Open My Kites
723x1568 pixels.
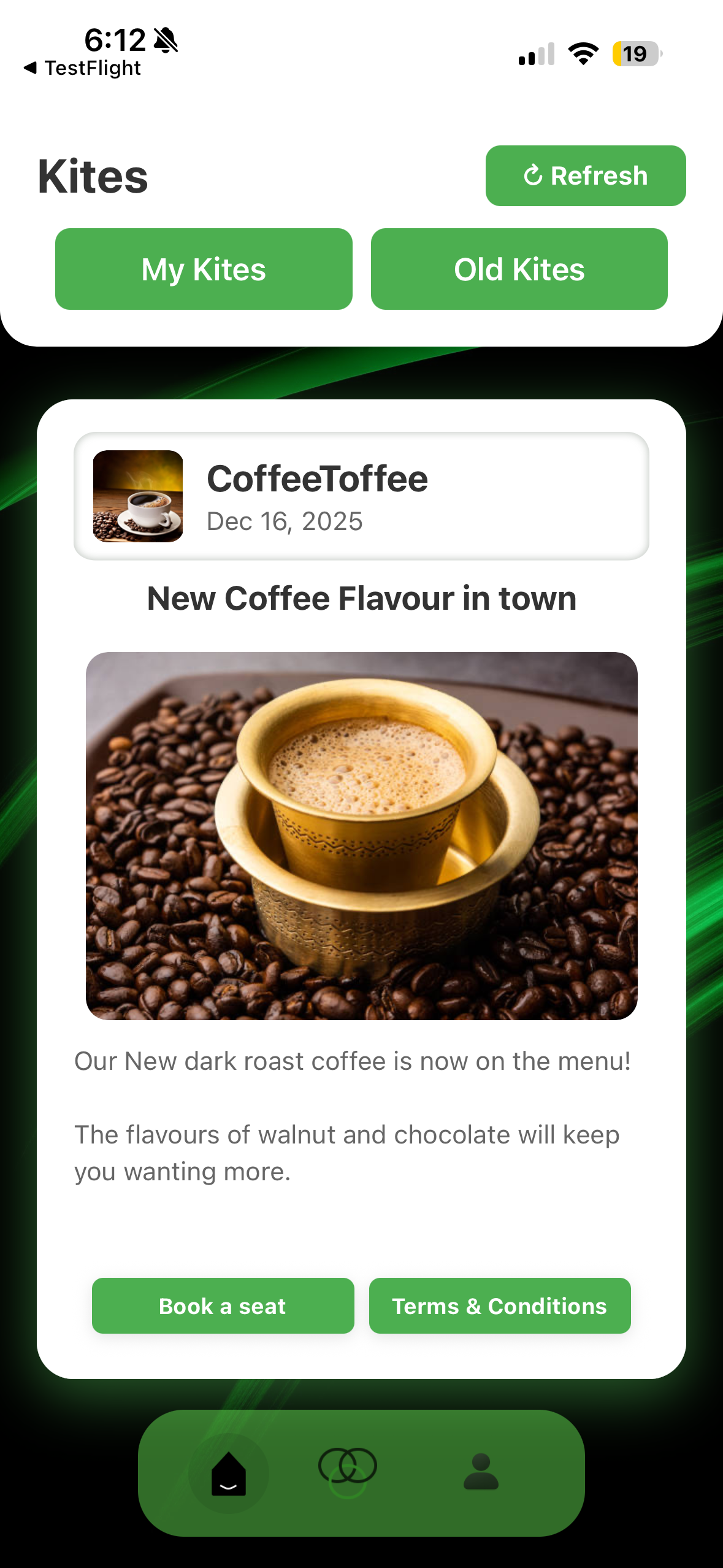click(204, 269)
